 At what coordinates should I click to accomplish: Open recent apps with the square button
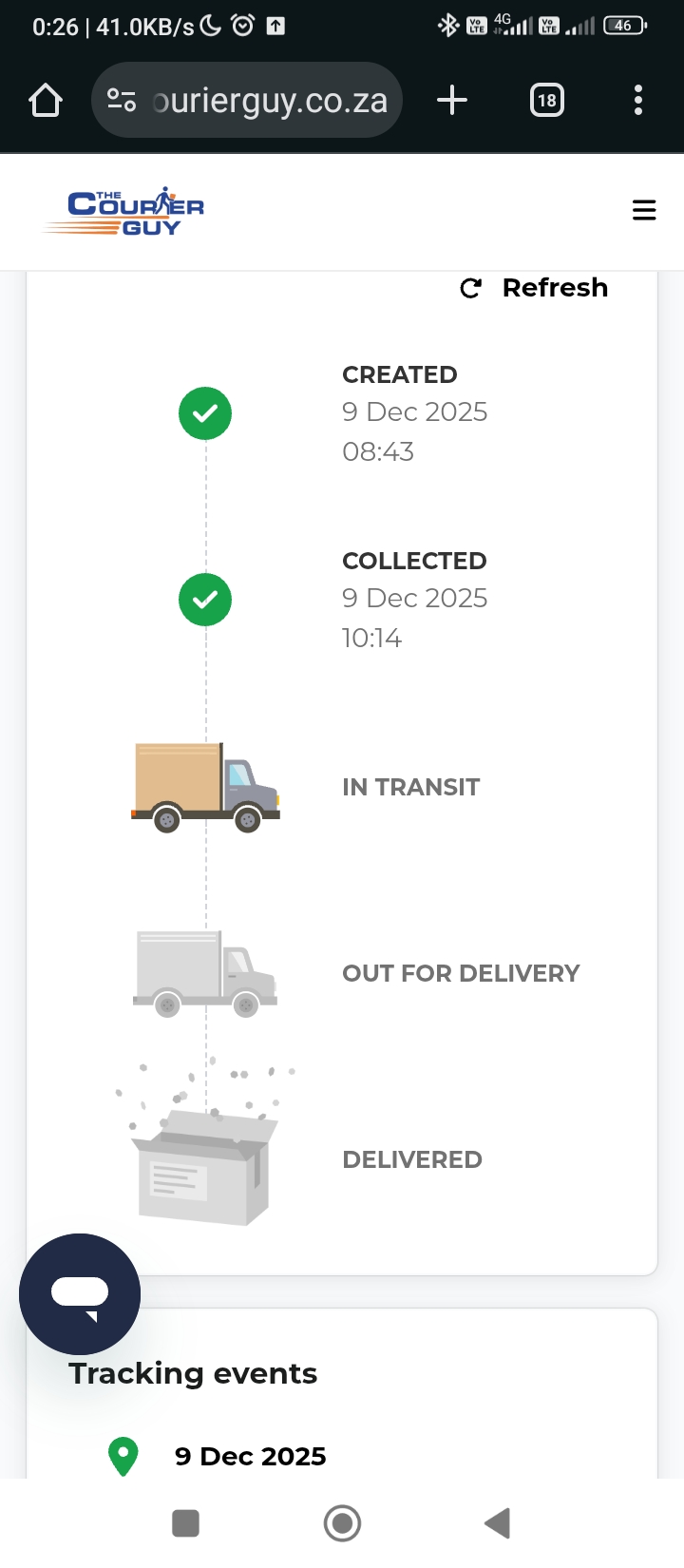[x=185, y=1523]
